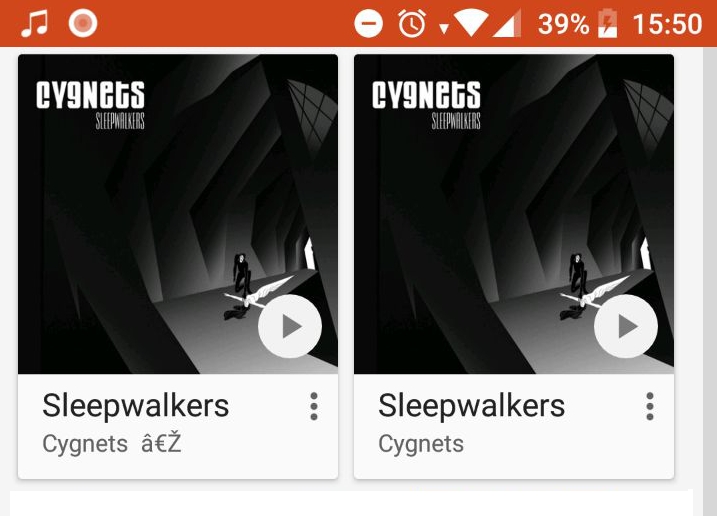Play the Sleepwalkers album labeled "Cygnets â€Ž"
The width and height of the screenshot is (717, 516).
click(289, 326)
